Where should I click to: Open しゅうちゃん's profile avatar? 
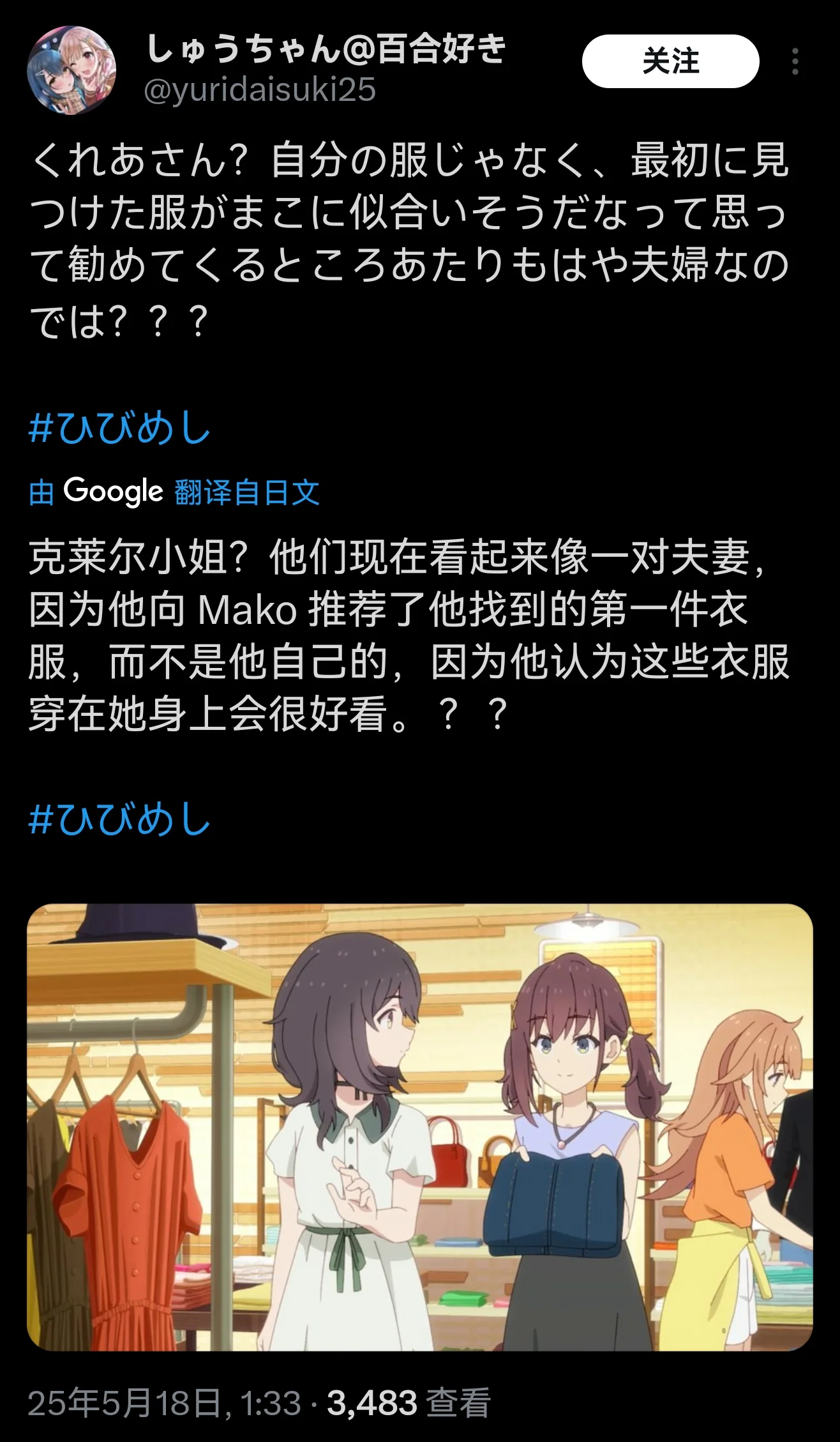tap(71, 70)
